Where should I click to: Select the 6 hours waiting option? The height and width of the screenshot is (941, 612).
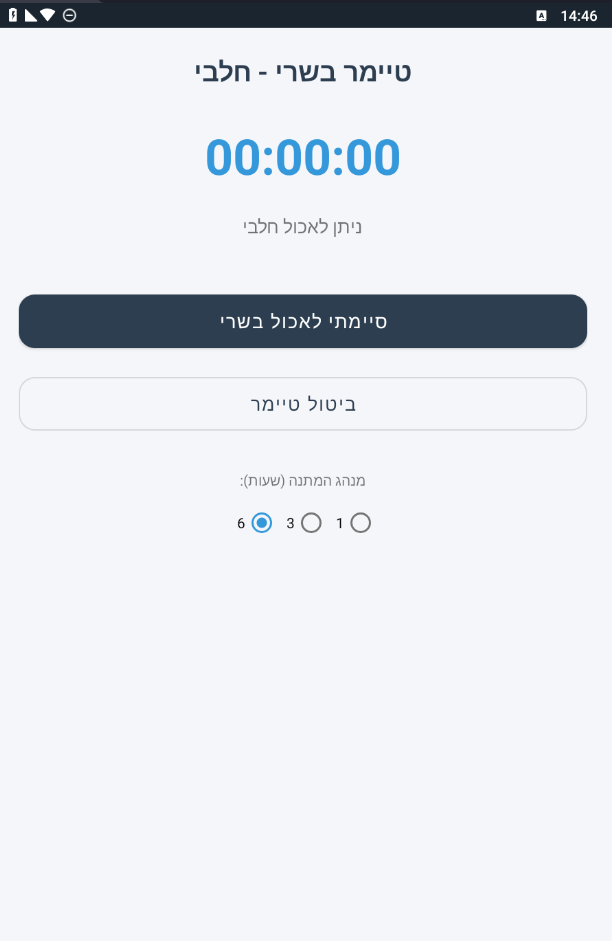click(261, 523)
